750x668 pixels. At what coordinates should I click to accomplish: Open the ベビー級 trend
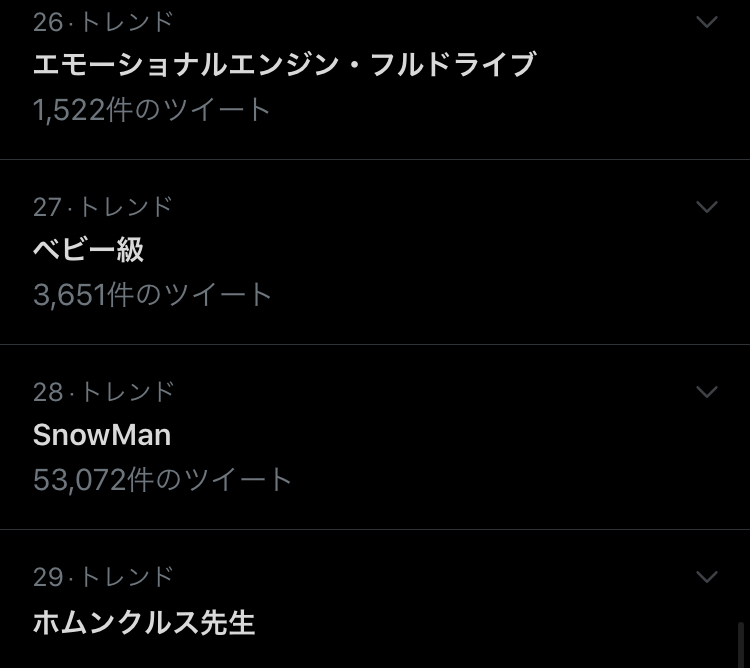[x=89, y=250]
